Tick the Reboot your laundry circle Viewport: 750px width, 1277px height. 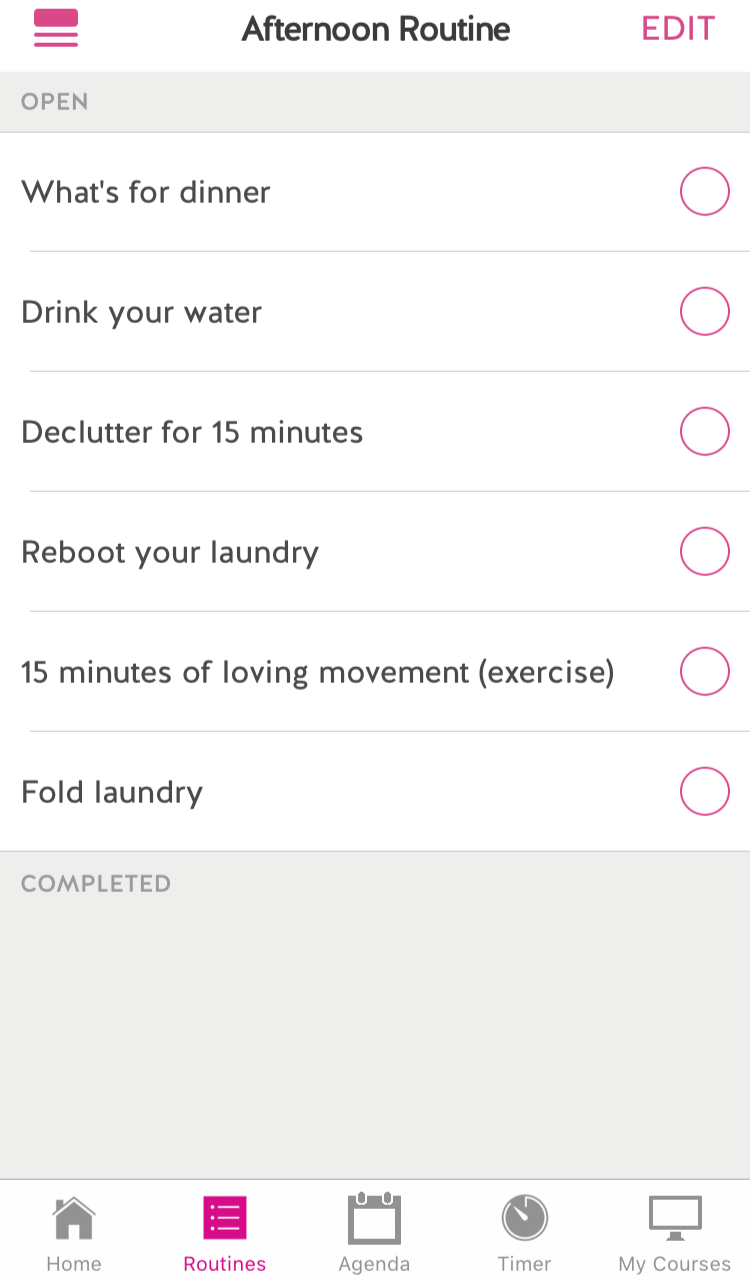(x=704, y=551)
